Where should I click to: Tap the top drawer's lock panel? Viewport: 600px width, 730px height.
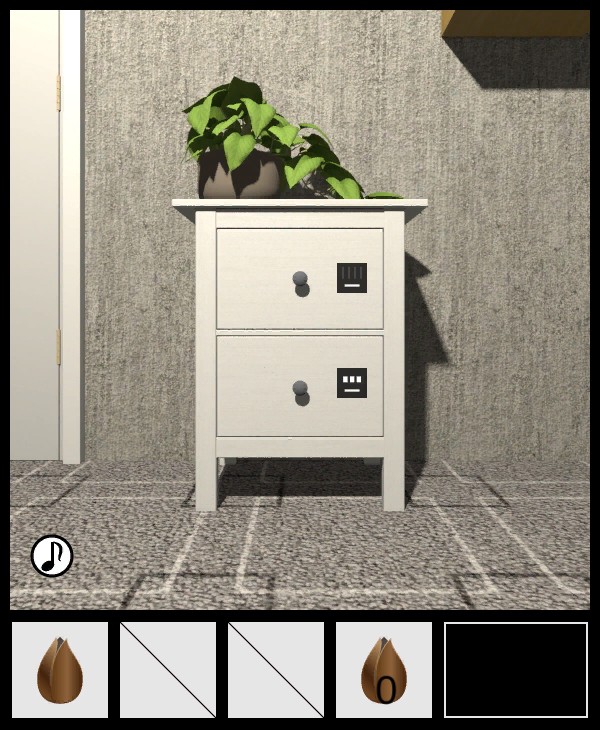click(x=352, y=277)
